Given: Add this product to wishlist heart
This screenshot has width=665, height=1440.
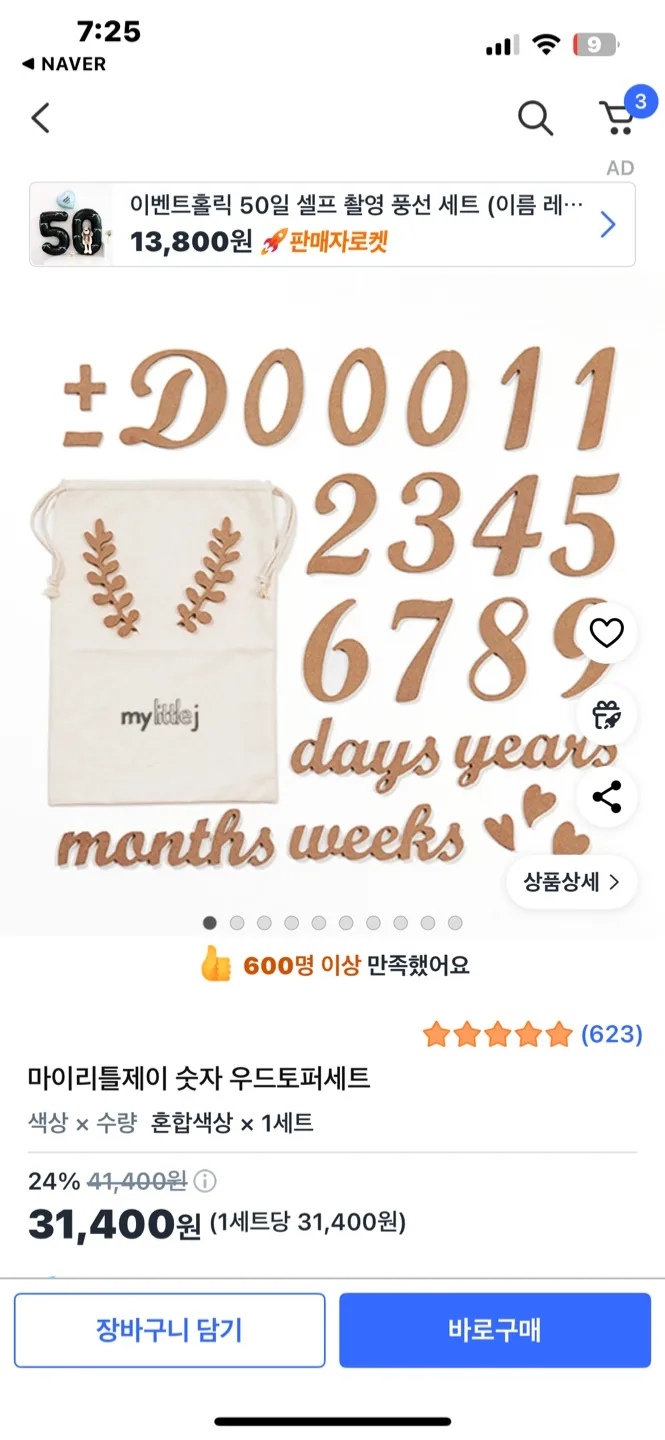Looking at the screenshot, I should [606, 632].
